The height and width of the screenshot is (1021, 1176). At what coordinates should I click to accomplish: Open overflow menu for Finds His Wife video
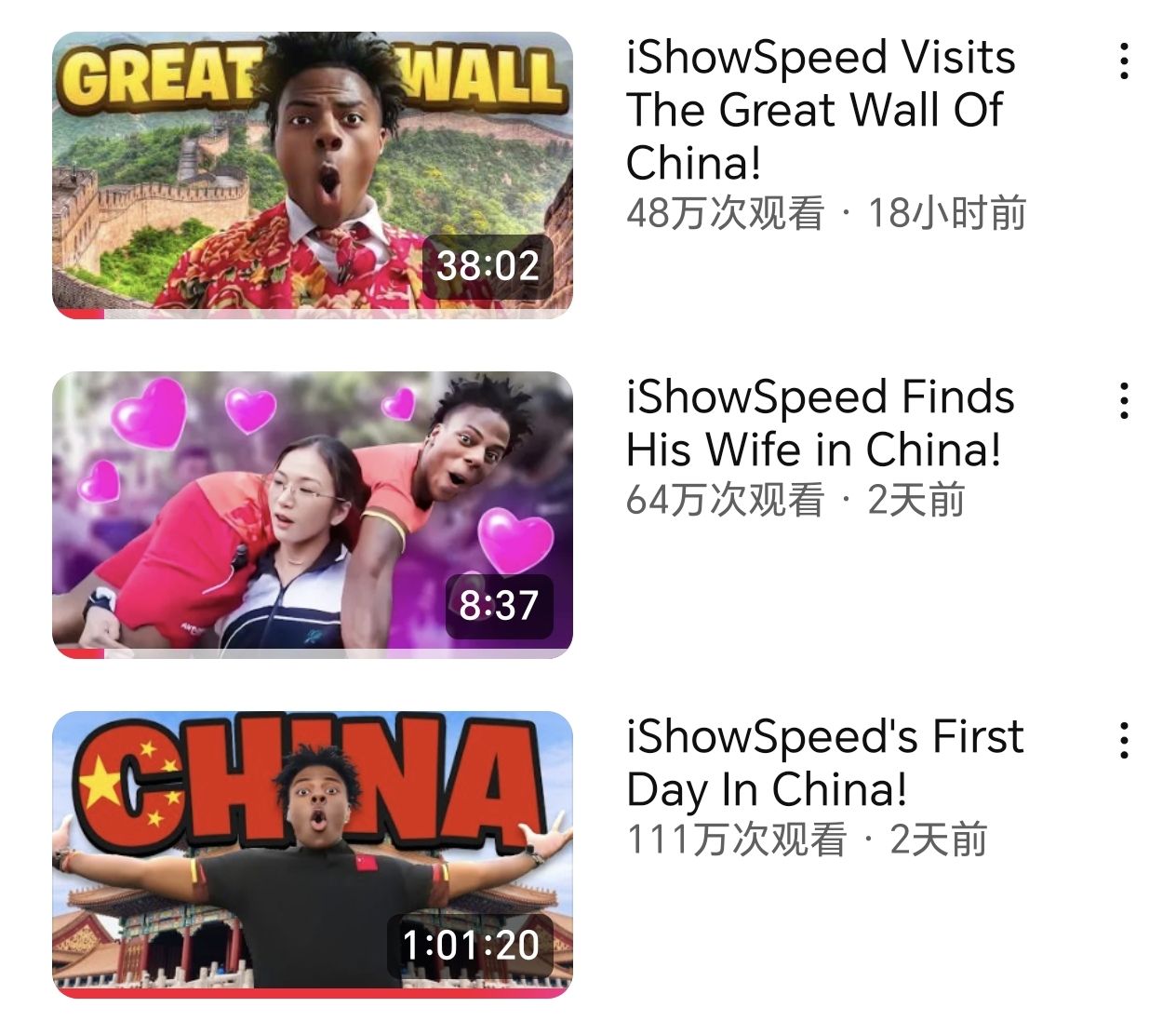click(x=1124, y=401)
